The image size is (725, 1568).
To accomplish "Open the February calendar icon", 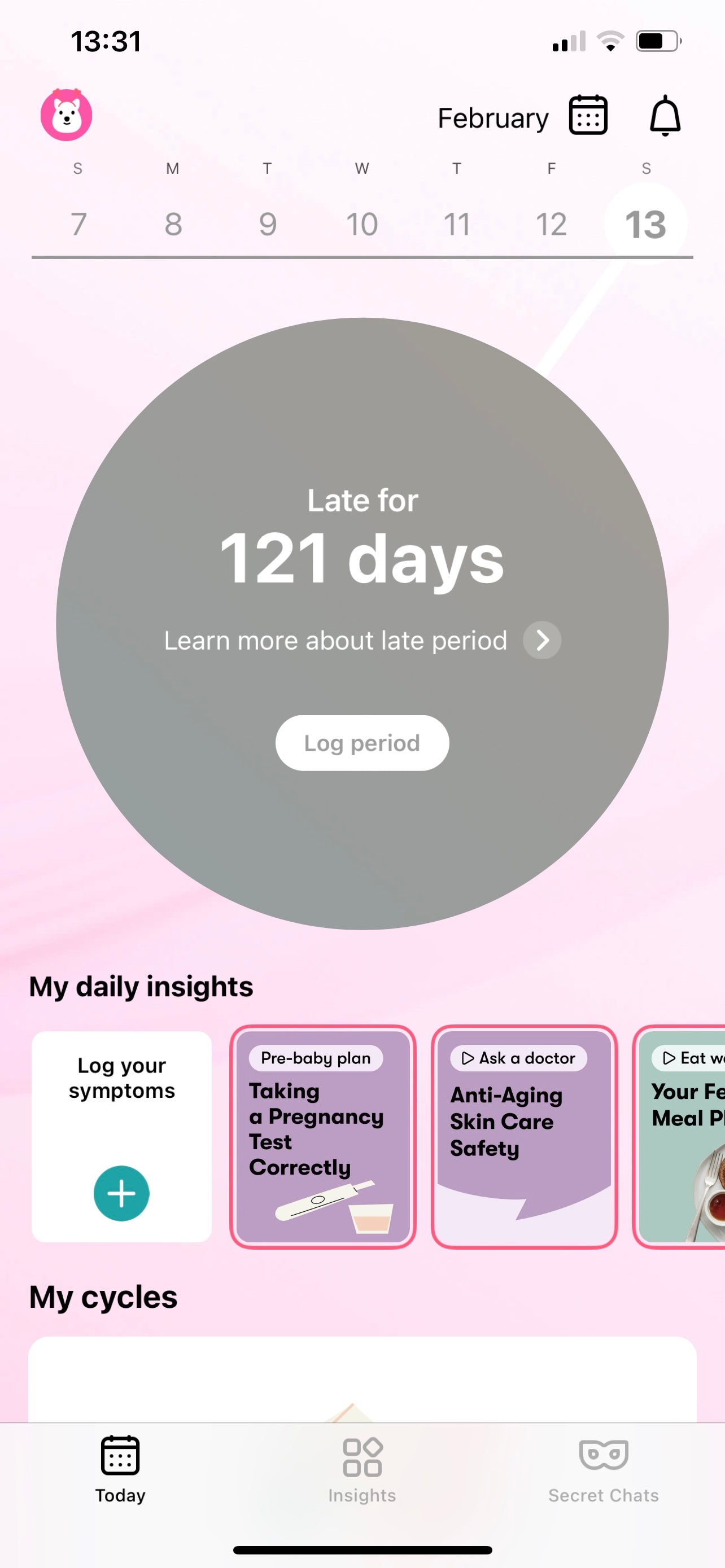I will click(x=587, y=115).
